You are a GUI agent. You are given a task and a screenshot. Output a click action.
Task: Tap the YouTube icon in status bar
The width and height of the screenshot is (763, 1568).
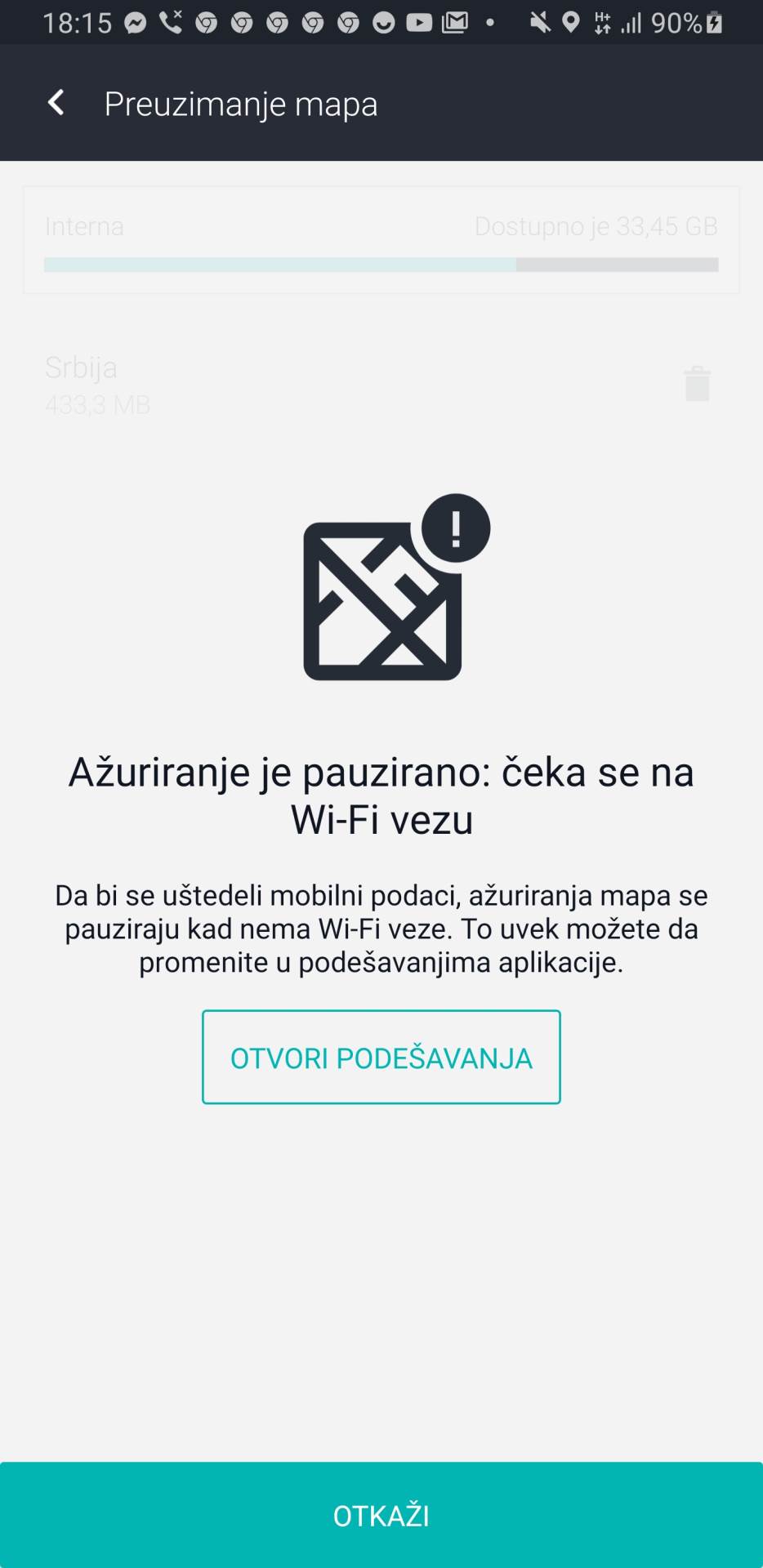tap(417, 23)
